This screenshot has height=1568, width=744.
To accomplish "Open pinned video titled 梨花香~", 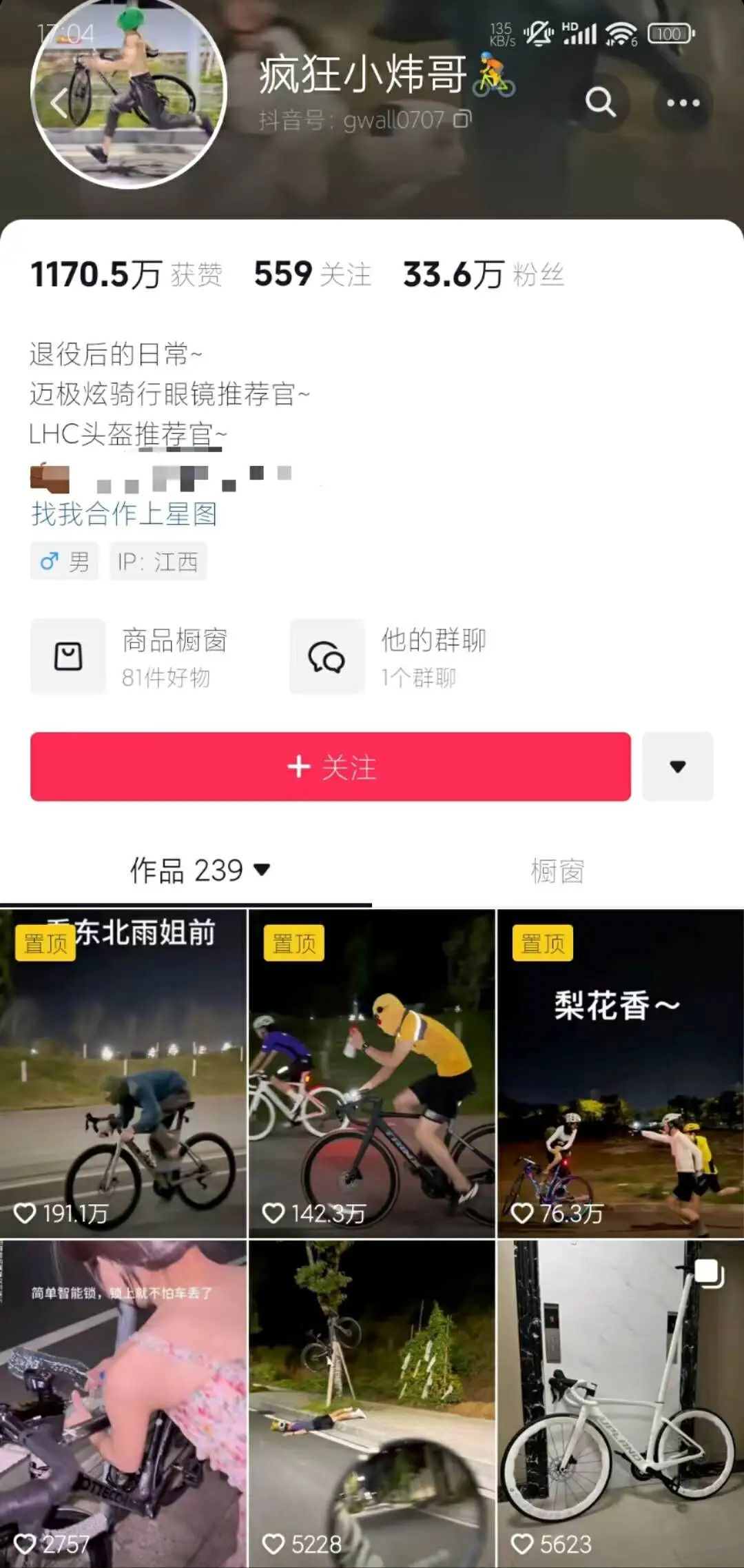I will [x=620, y=1073].
